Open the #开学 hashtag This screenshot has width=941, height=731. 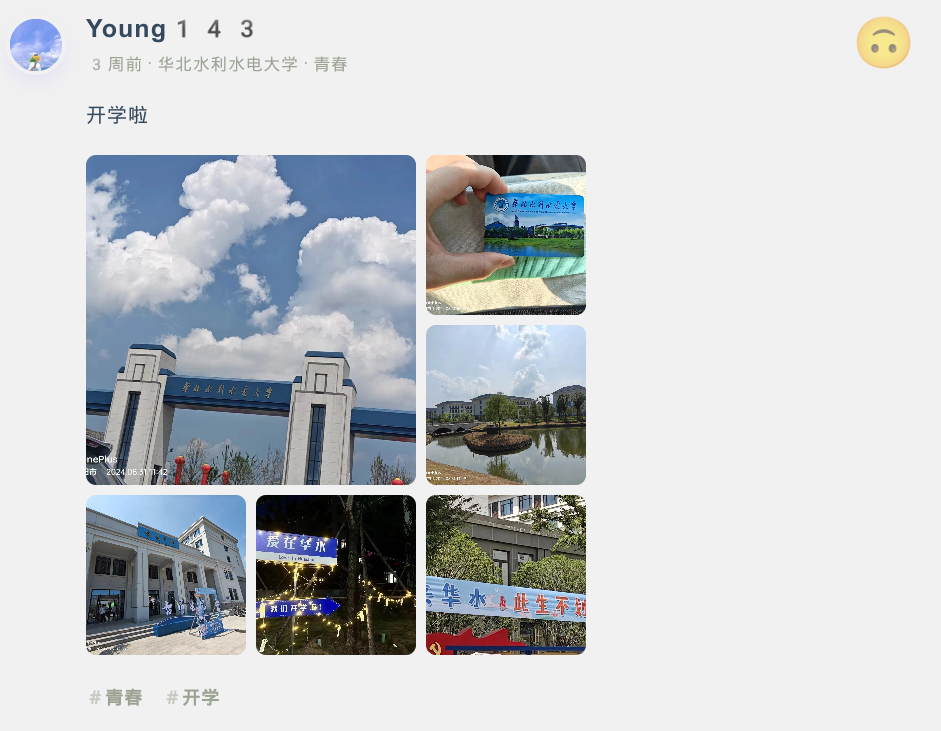(x=193, y=697)
